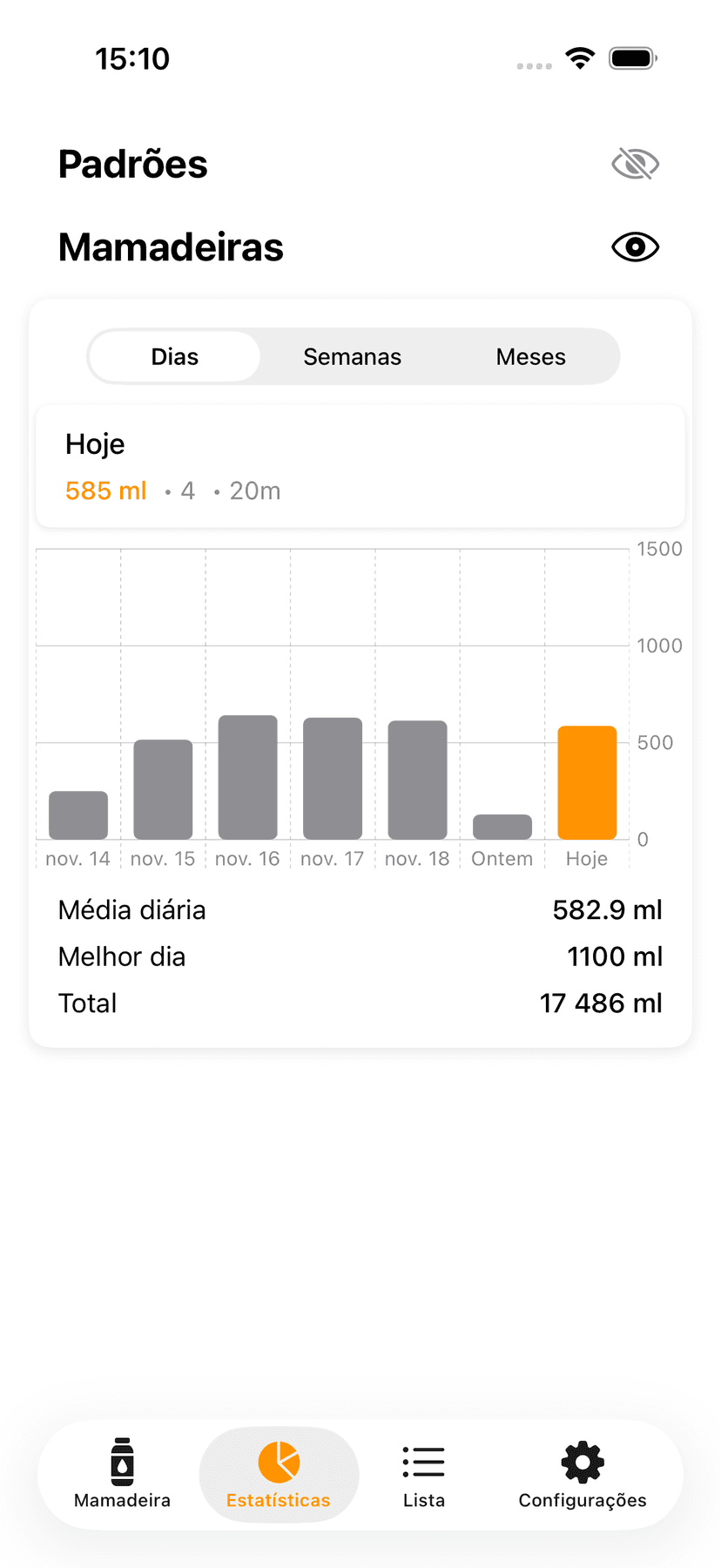Switch to the Meses view
Image resolution: width=721 pixels, height=1568 pixels.
531,356
